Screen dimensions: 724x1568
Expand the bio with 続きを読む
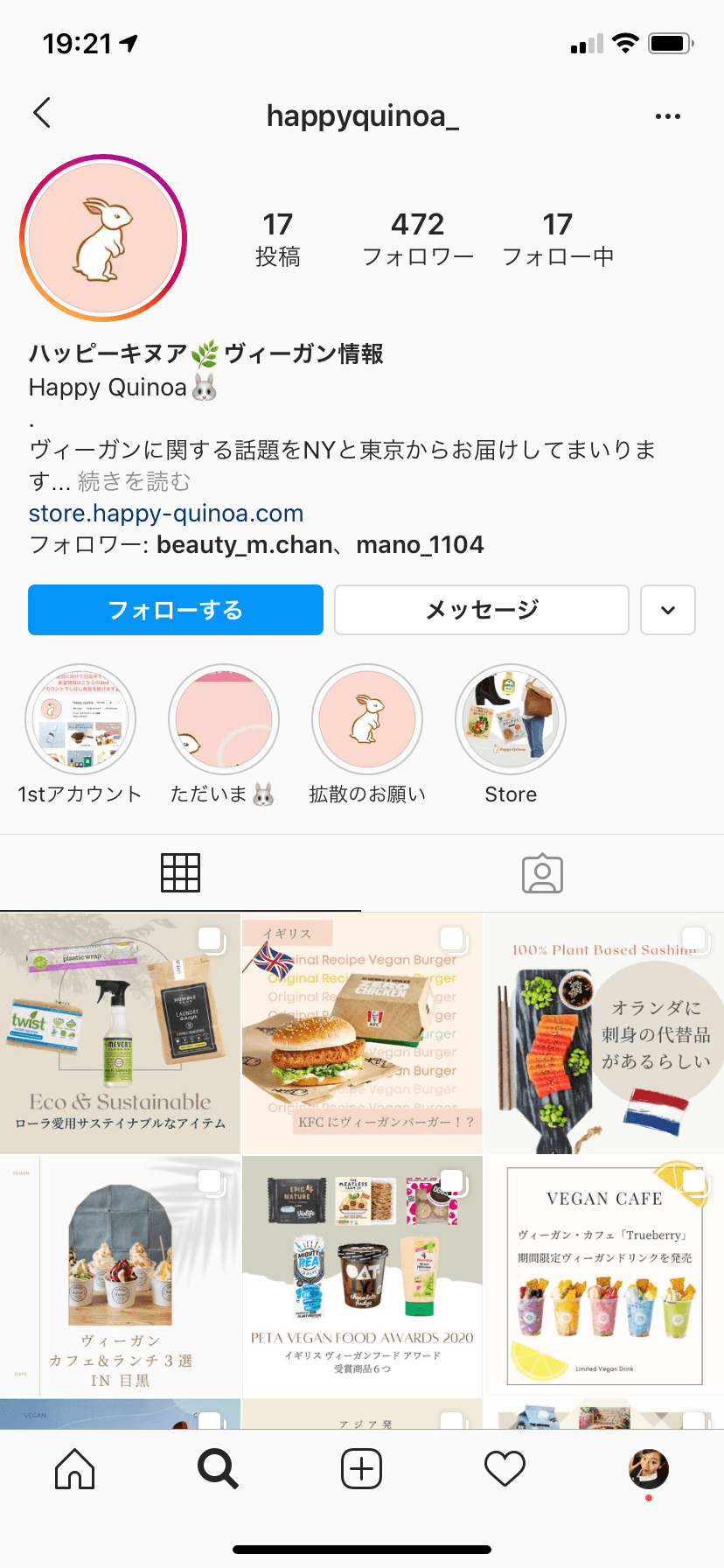134,481
